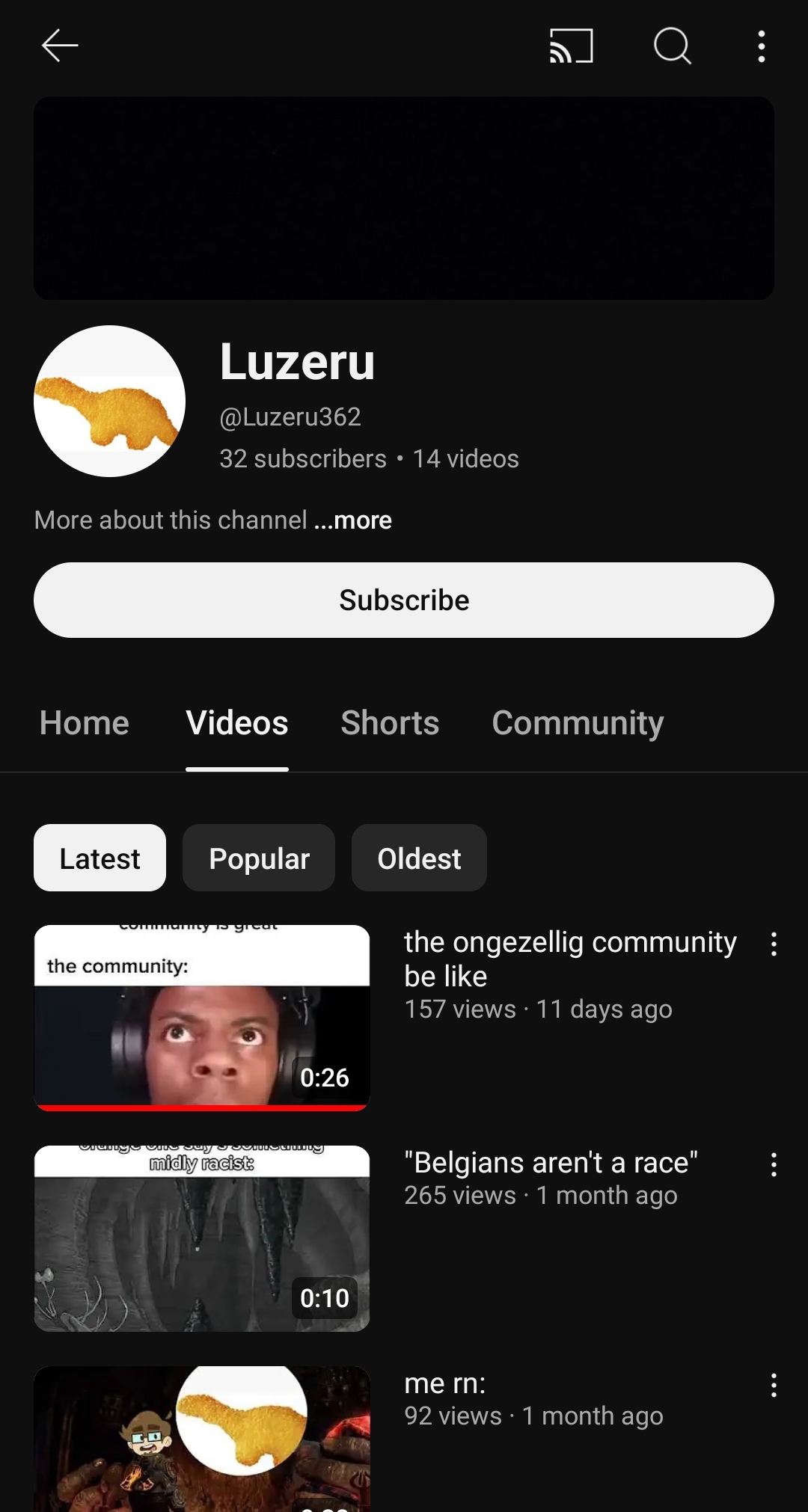The width and height of the screenshot is (808, 1512).
Task: Open the cast to device icon
Action: click(x=571, y=46)
